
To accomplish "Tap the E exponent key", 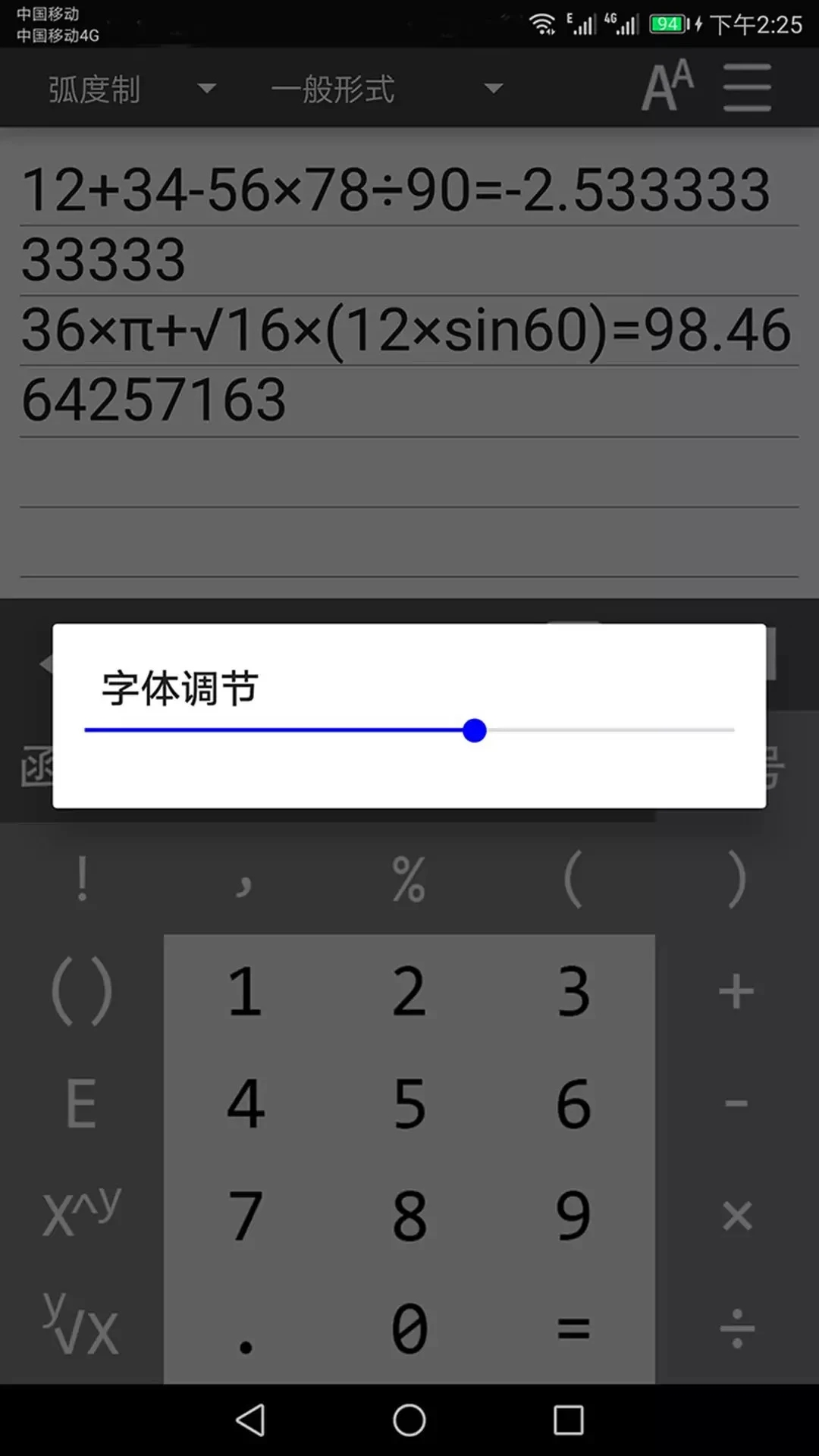I will pyautogui.click(x=82, y=1103).
